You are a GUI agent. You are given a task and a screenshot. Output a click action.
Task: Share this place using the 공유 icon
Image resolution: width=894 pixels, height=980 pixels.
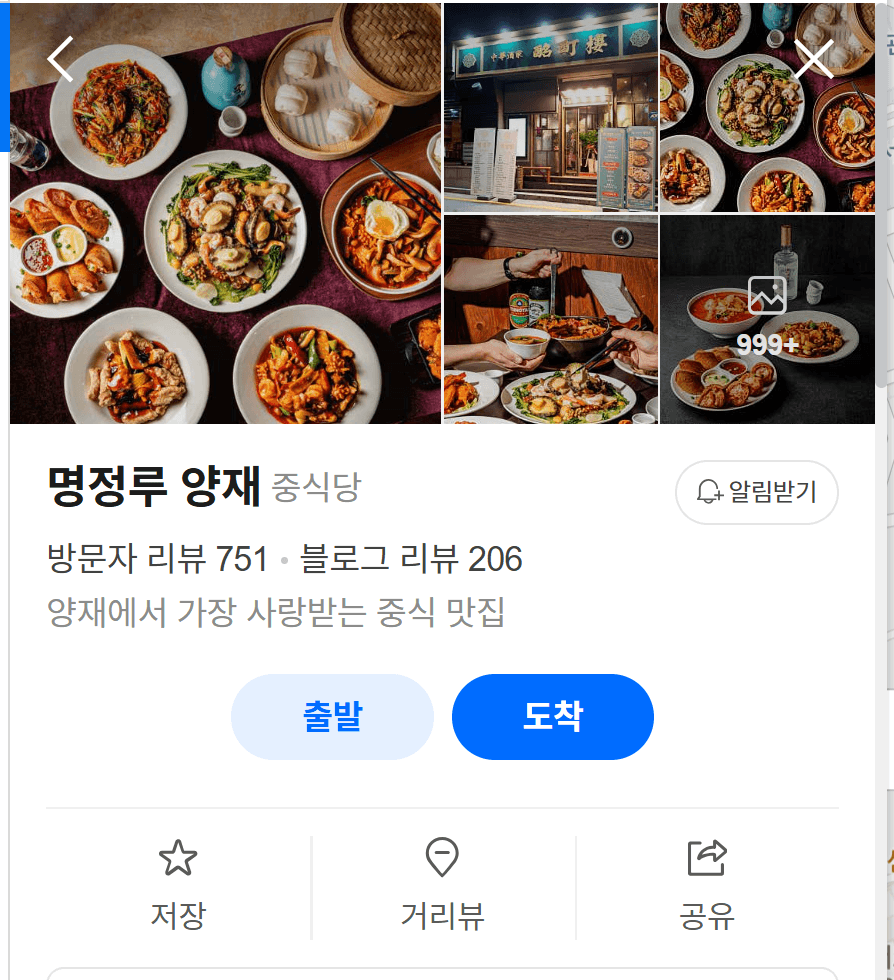click(x=708, y=857)
